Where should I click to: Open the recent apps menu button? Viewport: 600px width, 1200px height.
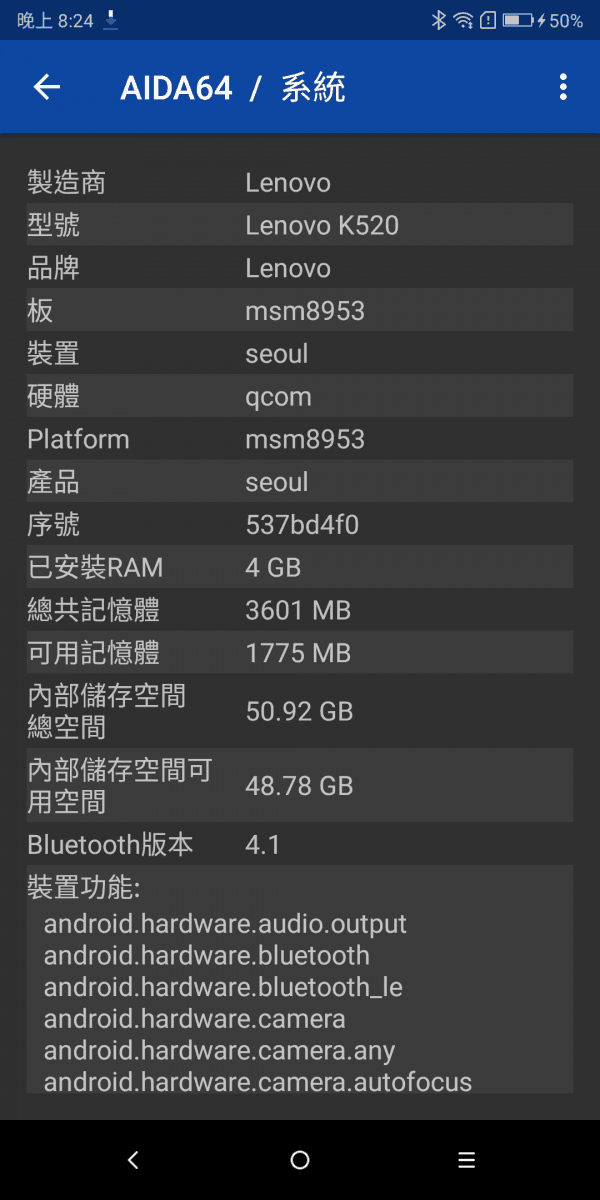tap(466, 1160)
